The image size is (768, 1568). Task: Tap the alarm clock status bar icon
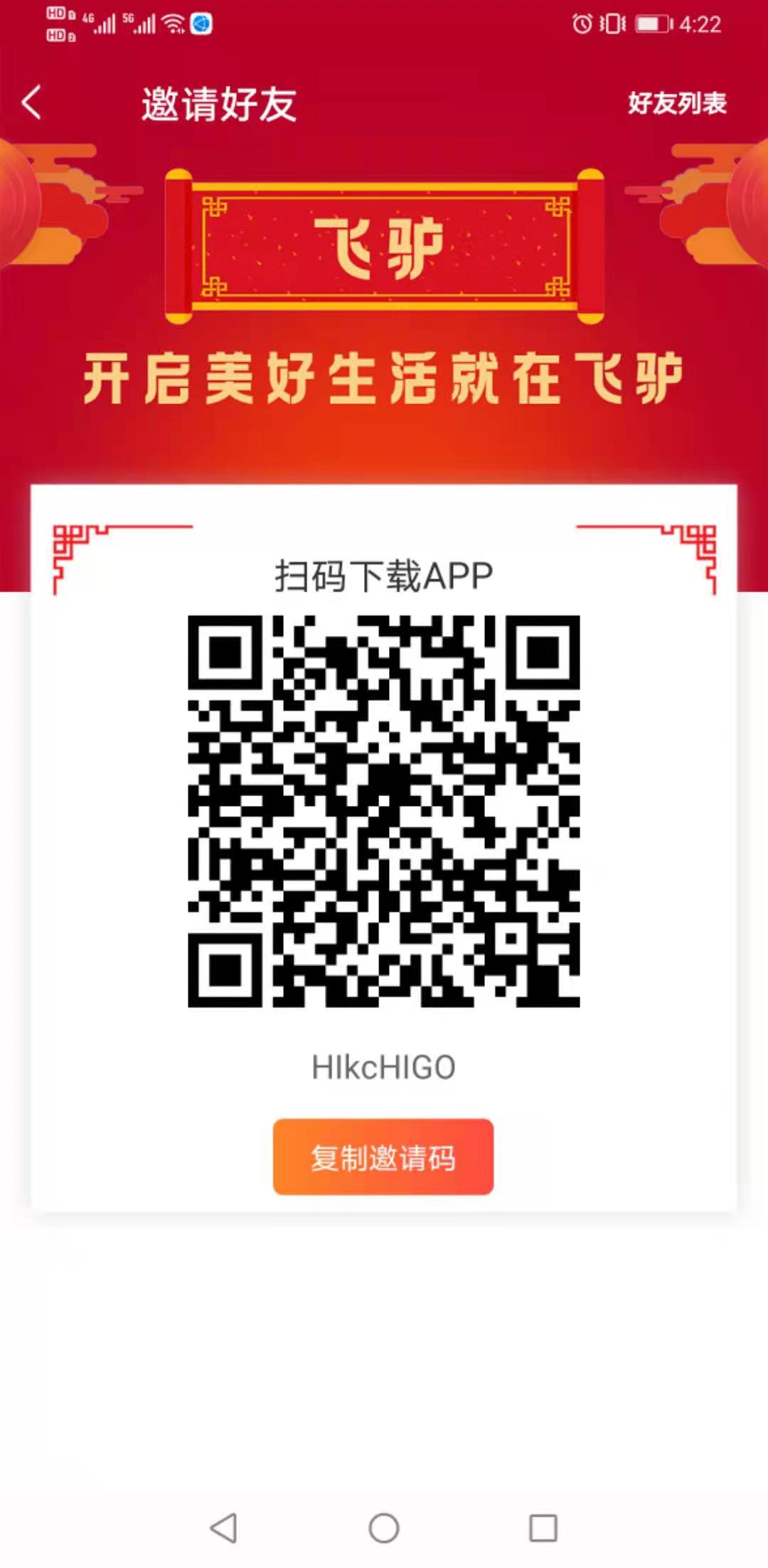(x=583, y=23)
